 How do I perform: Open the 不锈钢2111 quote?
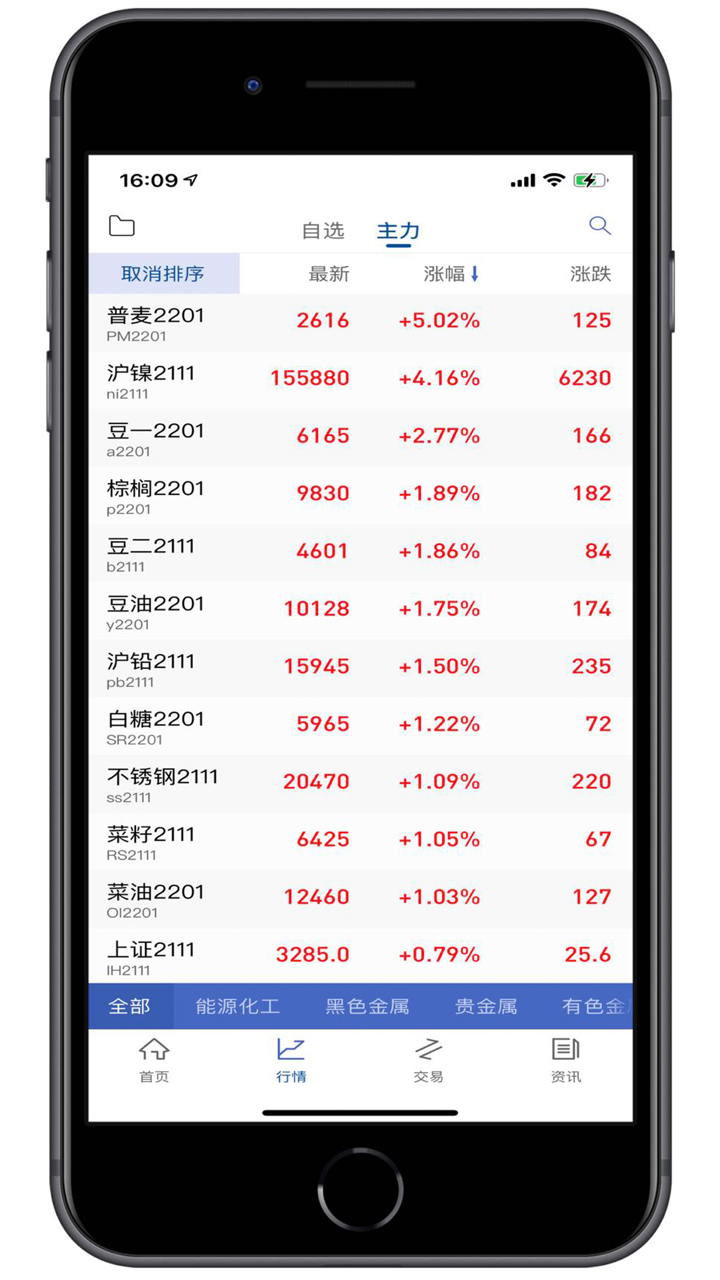360,784
